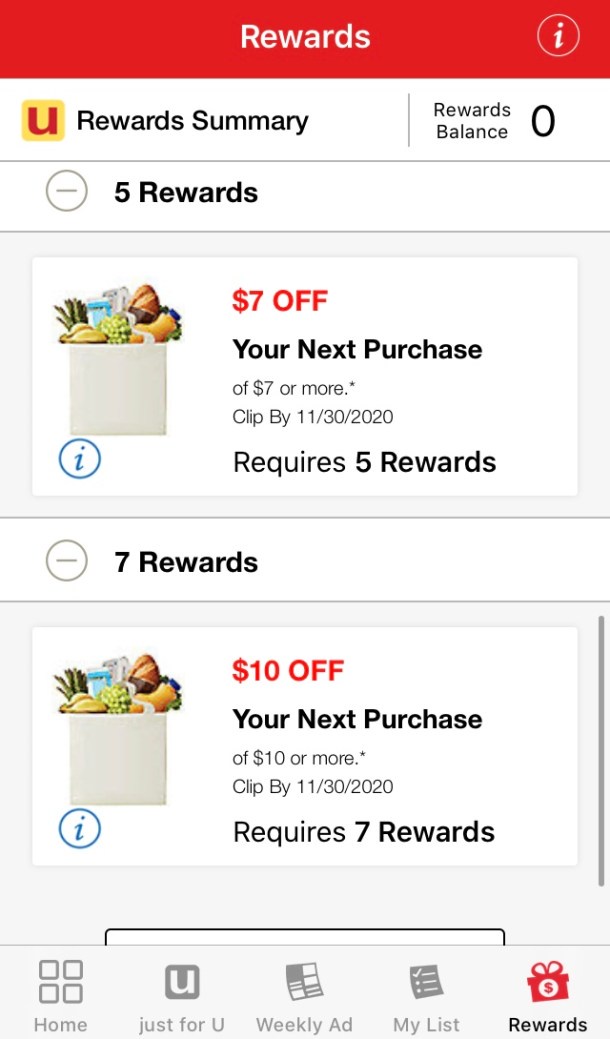Collapse the 7 Rewards section
The width and height of the screenshot is (610, 1039).
67,561
